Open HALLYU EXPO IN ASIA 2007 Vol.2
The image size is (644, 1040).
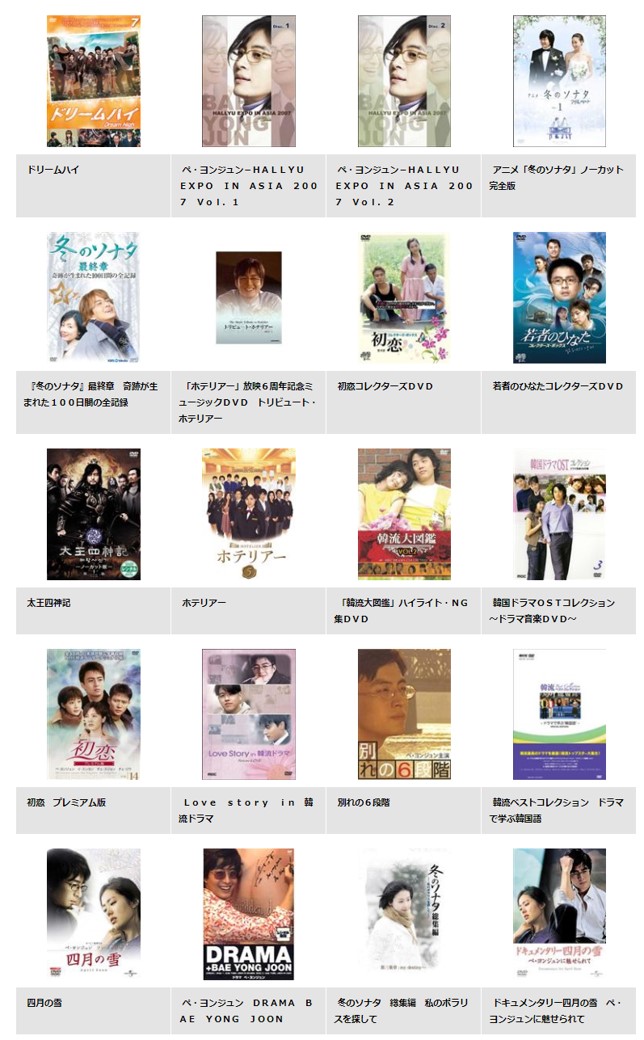pyautogui.click(x=404, y=82)
